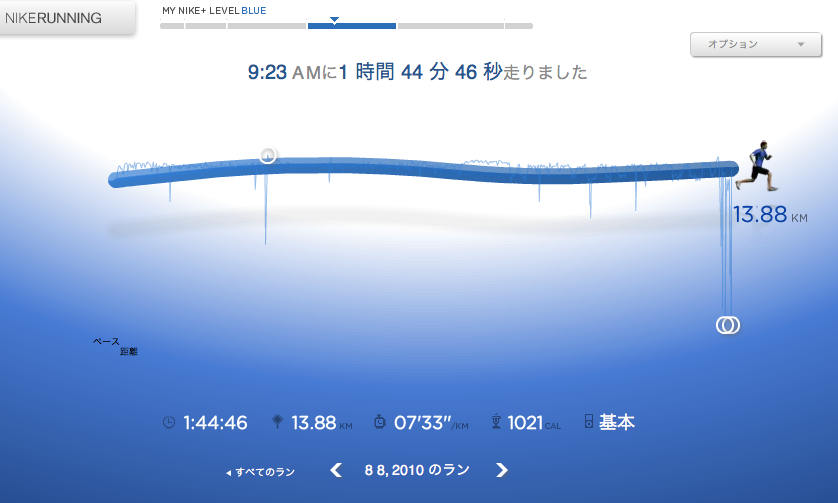Tap the marker on the run curve
838x503 pixels.
point(267,155)
